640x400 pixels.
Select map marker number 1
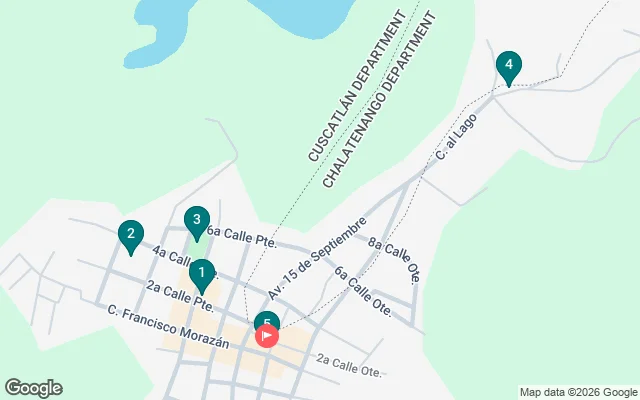coord(201,272)
